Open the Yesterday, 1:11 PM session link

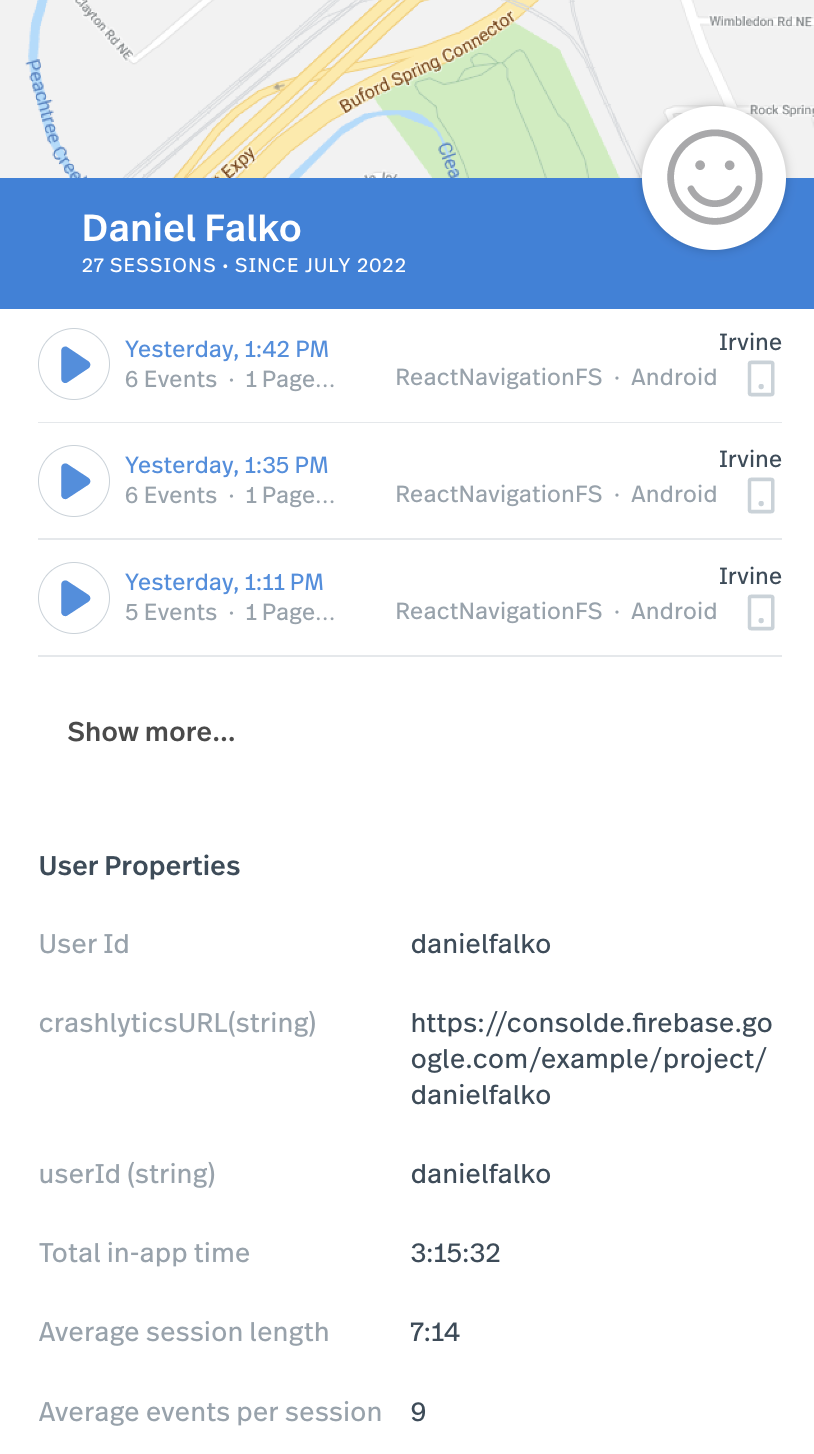click(224, 582)
